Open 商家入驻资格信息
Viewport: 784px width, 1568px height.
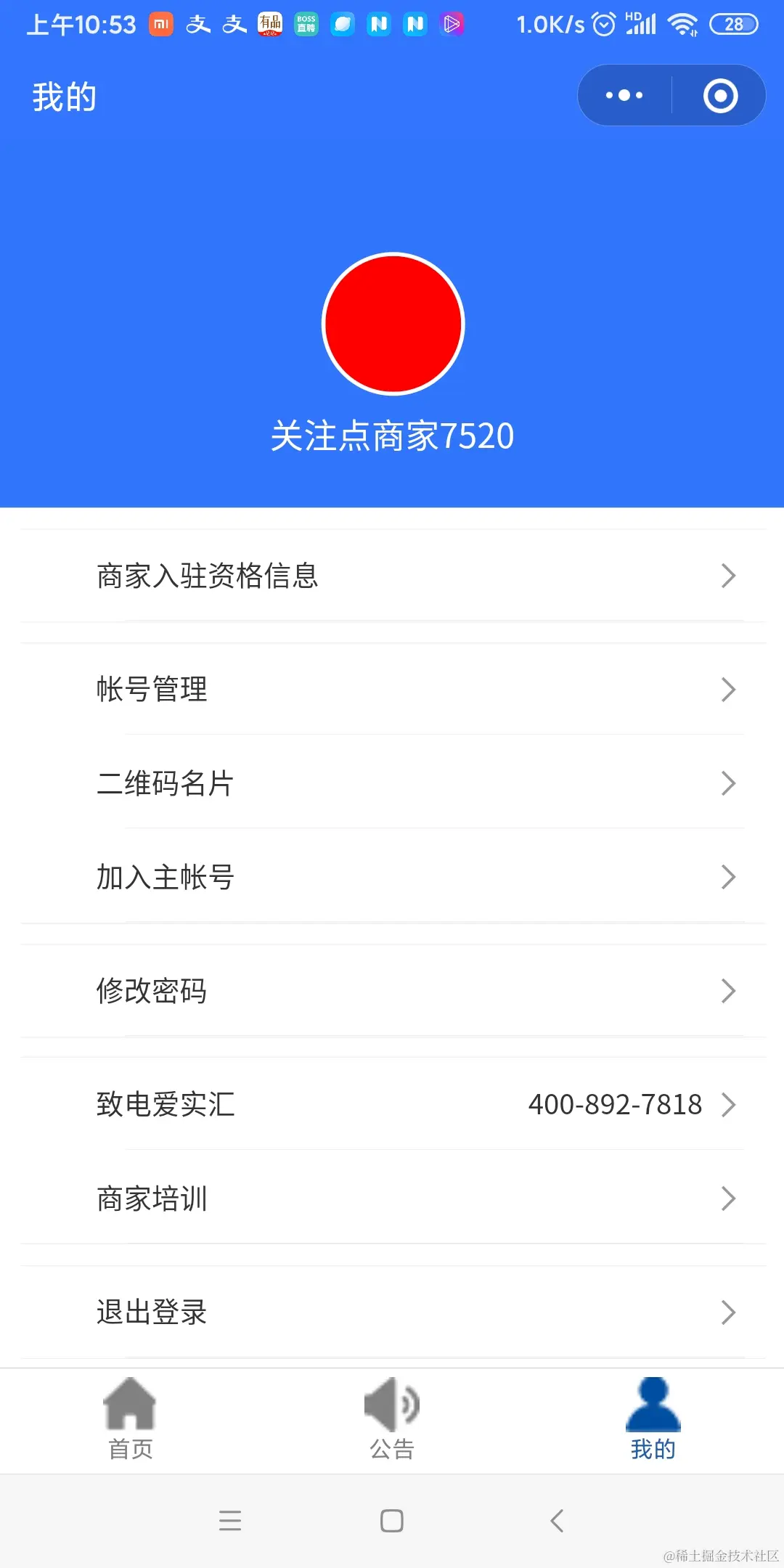pos(392,576)
